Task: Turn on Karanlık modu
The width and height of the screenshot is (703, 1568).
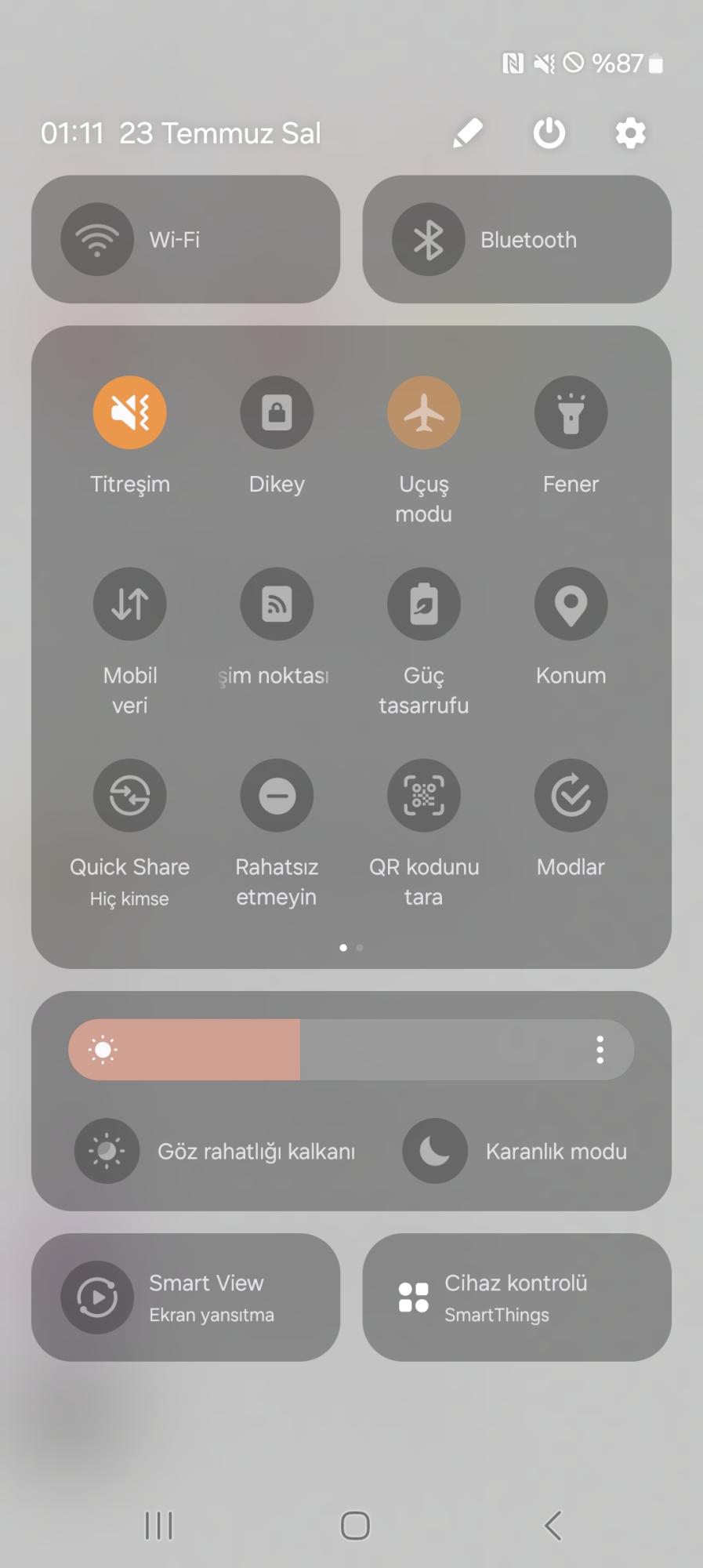Action: click(x=435, y=1151)
